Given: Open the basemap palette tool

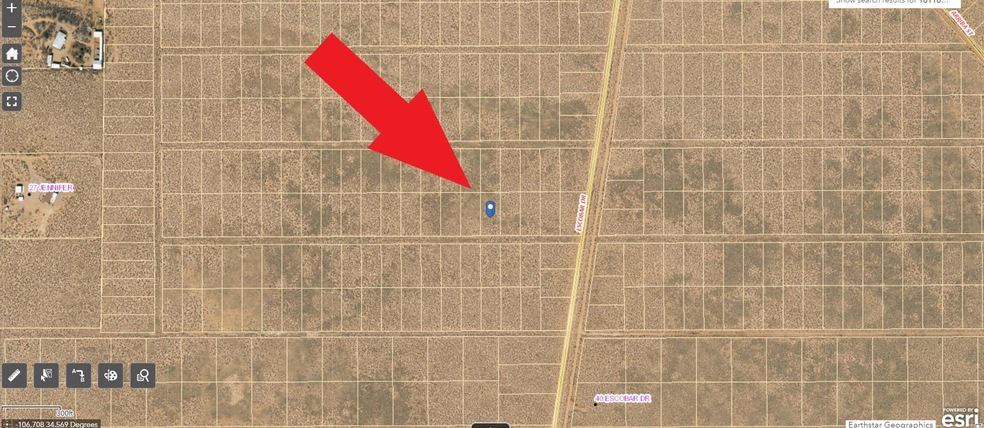Looking at the screenshot, I should pos(111,375).
